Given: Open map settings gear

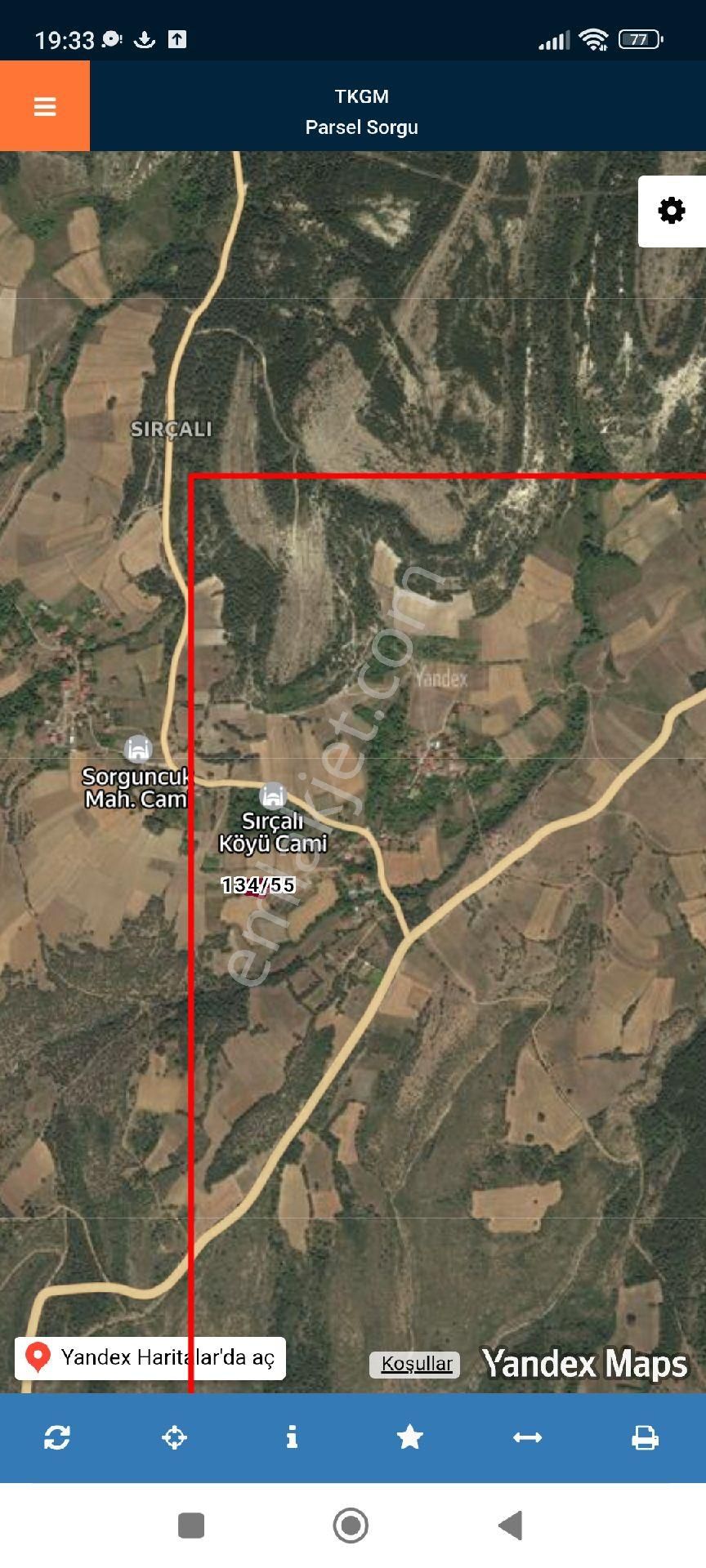Looking at the screenshot, I should (x=671, y=211).
